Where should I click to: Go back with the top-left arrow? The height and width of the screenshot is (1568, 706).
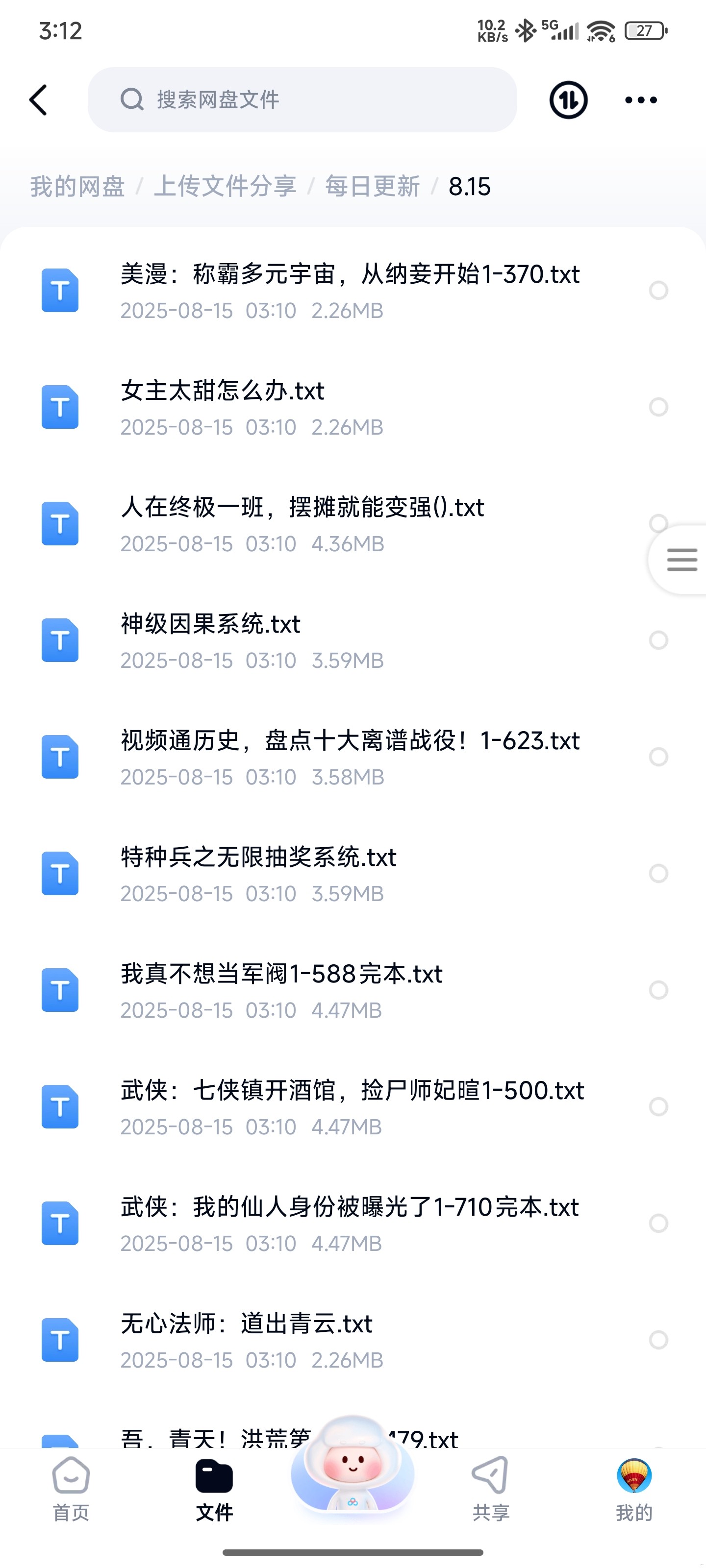(x=38, y=100)
